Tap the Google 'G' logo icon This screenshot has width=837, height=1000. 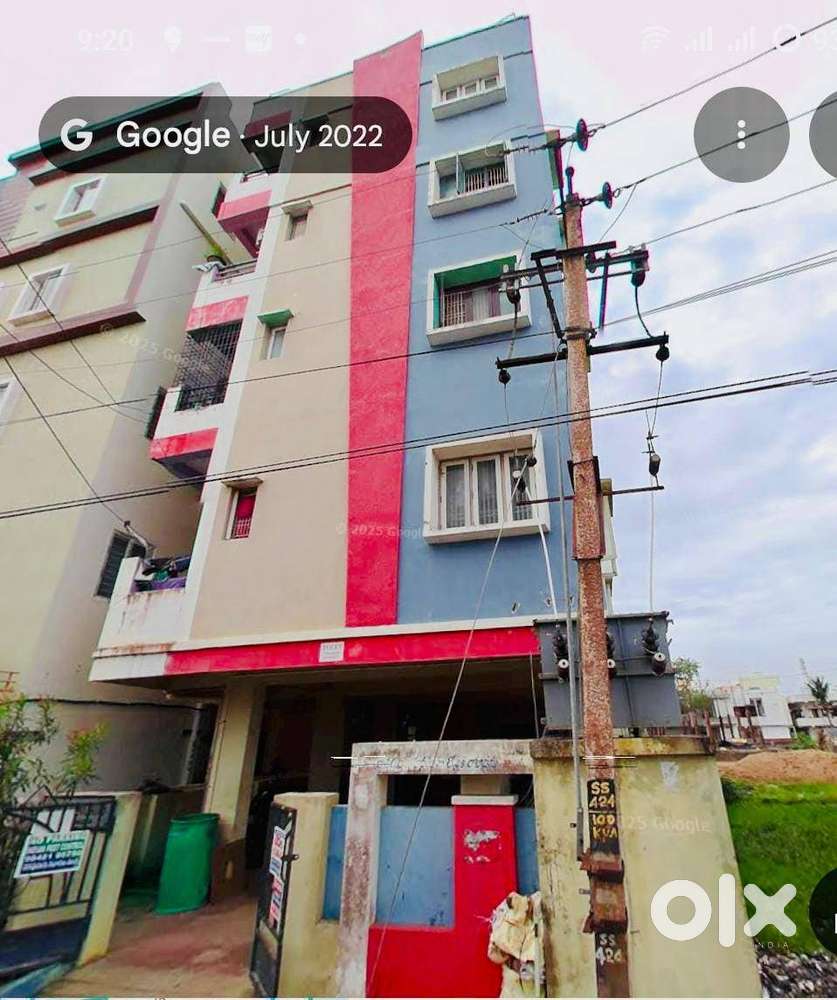click(80, 134)
